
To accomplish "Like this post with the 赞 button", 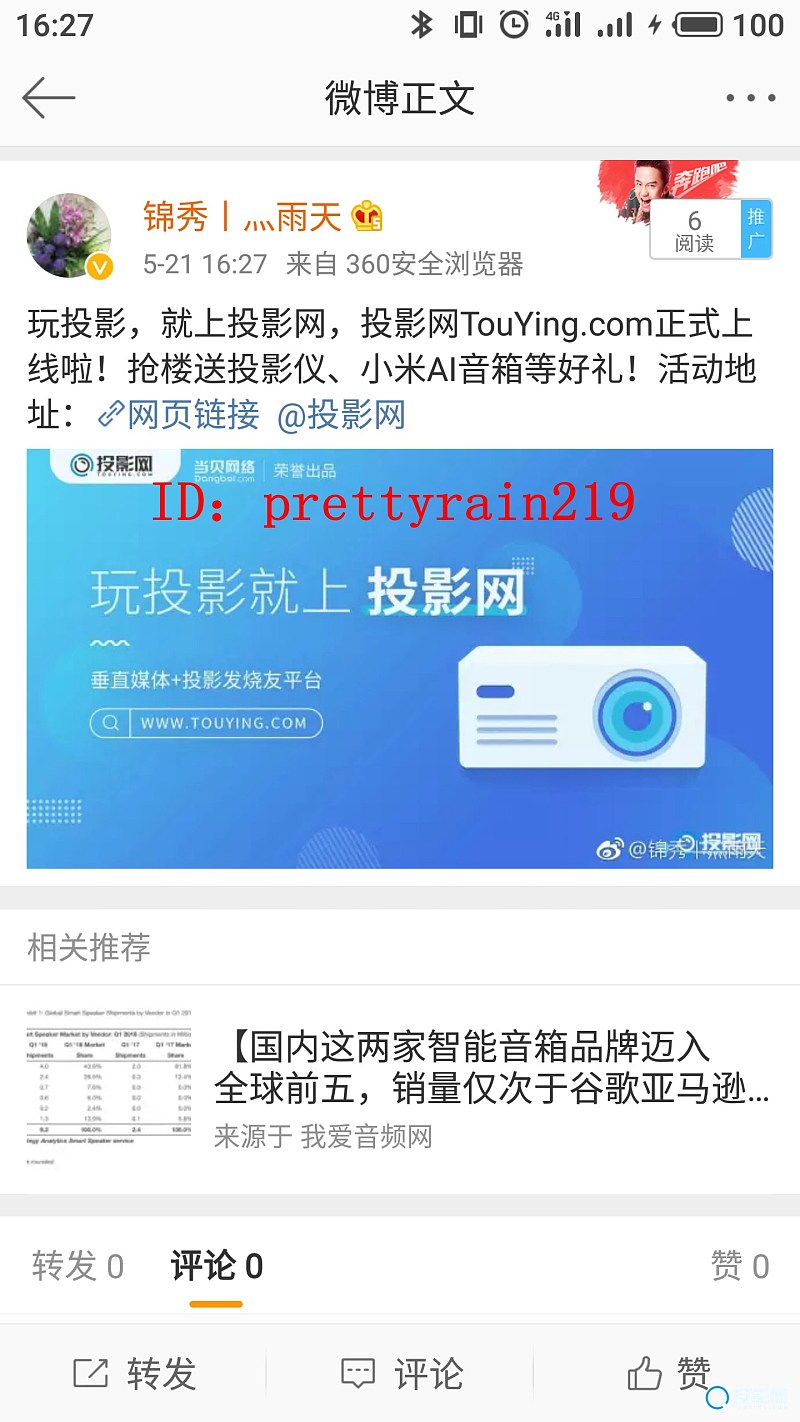I will coord(668,1374).
